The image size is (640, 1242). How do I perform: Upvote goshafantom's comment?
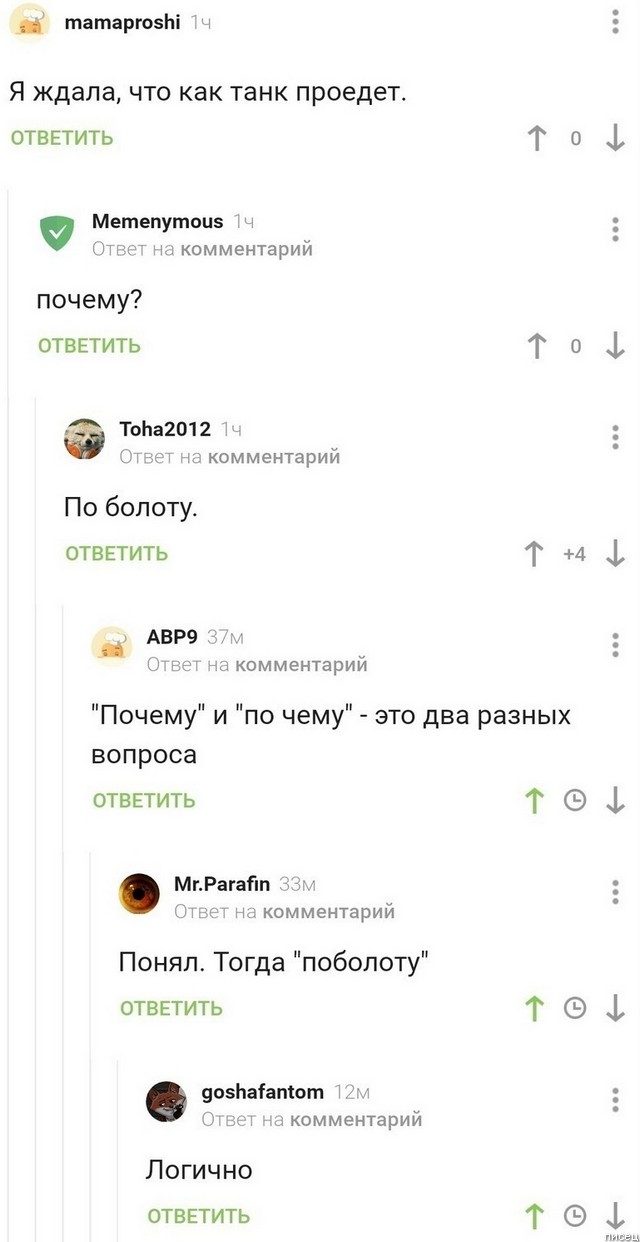536,1216
